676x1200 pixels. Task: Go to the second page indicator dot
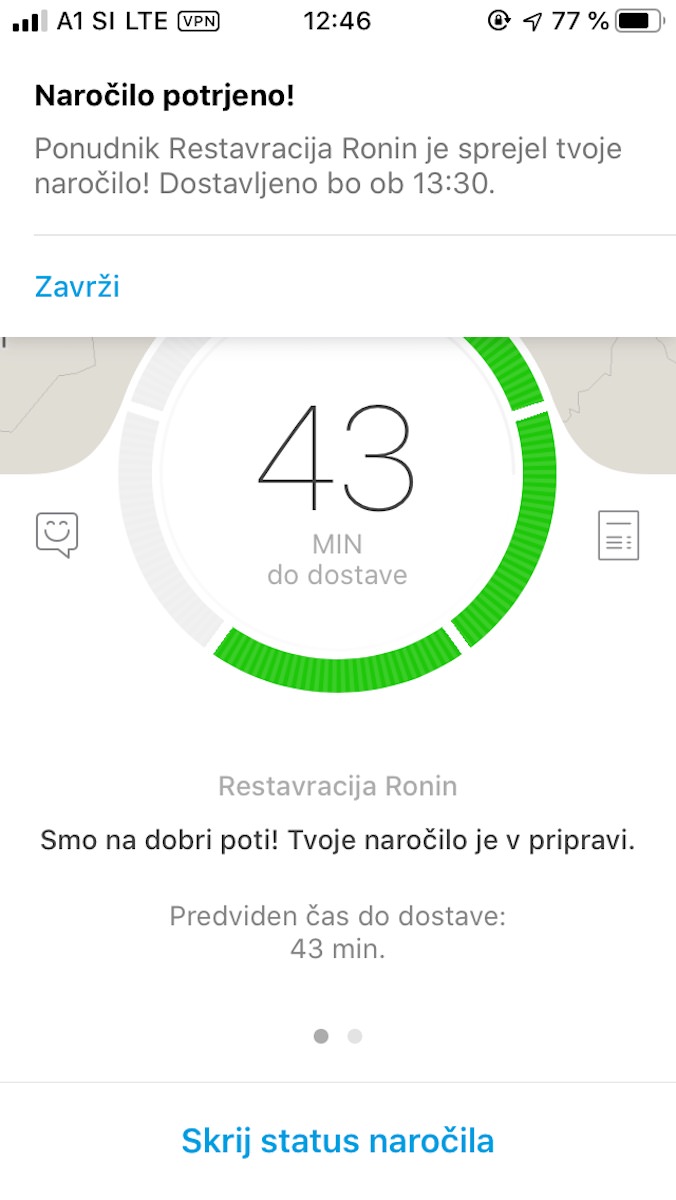pyautogui.click(x=355, y=1037)
